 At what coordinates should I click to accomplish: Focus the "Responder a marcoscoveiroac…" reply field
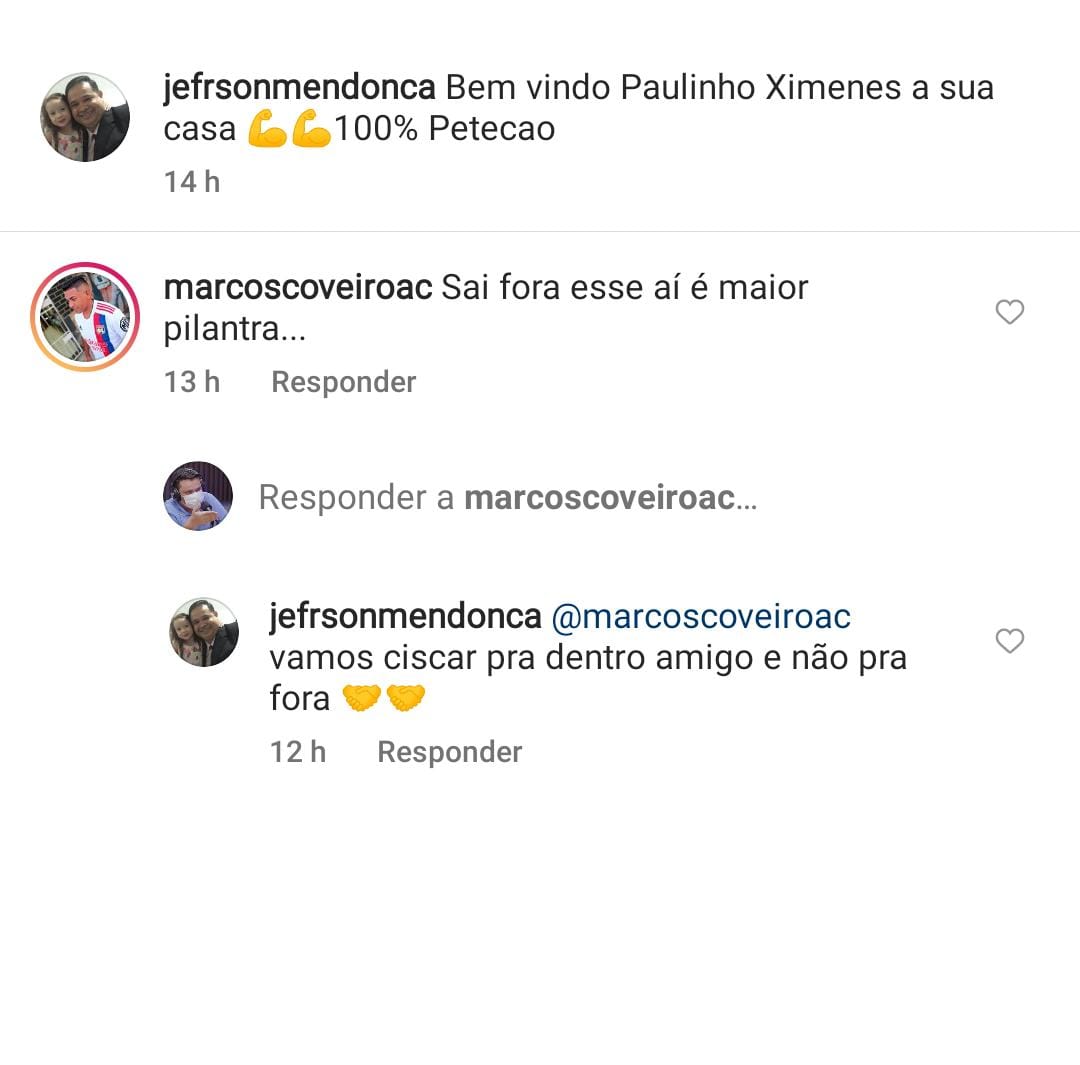pyautogui.click(x=508, y=498)
